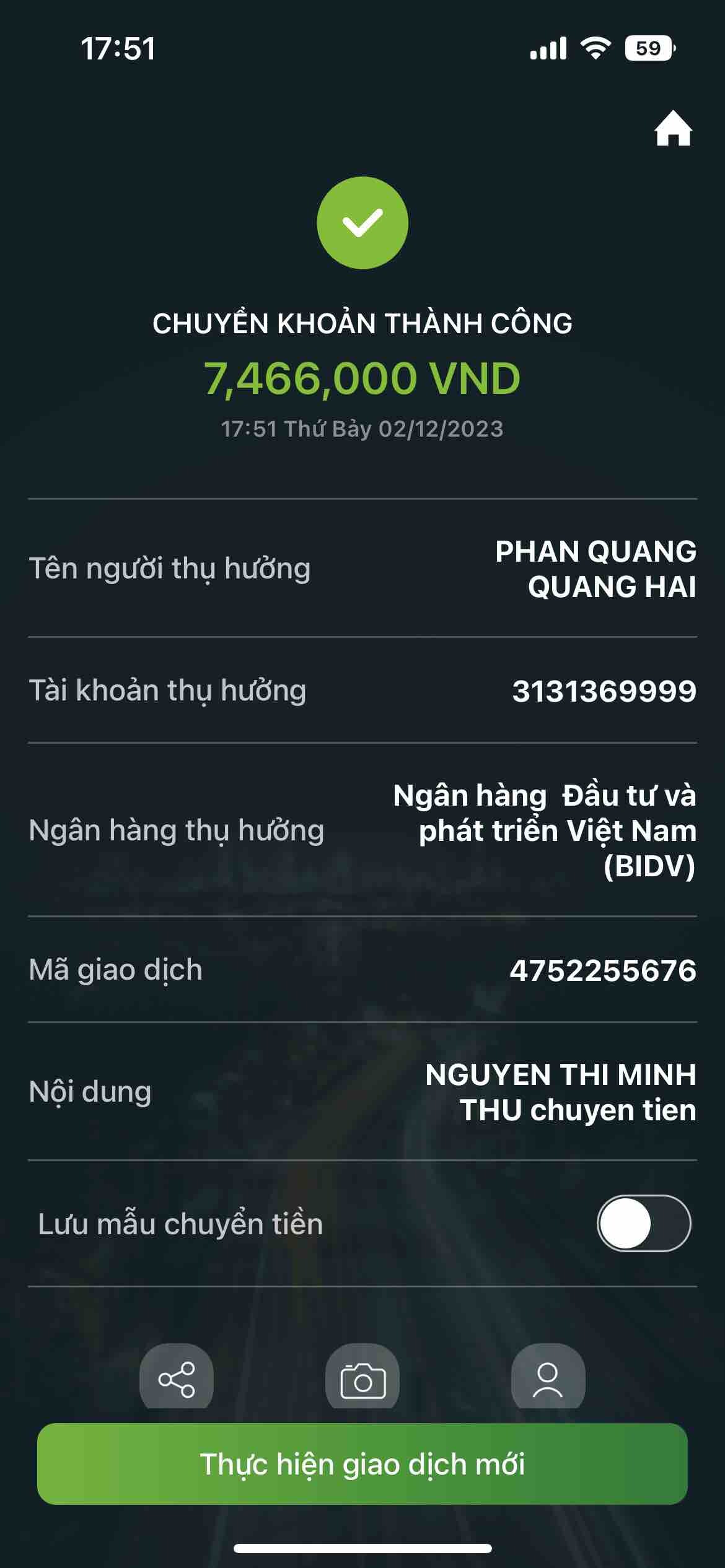Capture receipt with camera icon

(362, 1379)
